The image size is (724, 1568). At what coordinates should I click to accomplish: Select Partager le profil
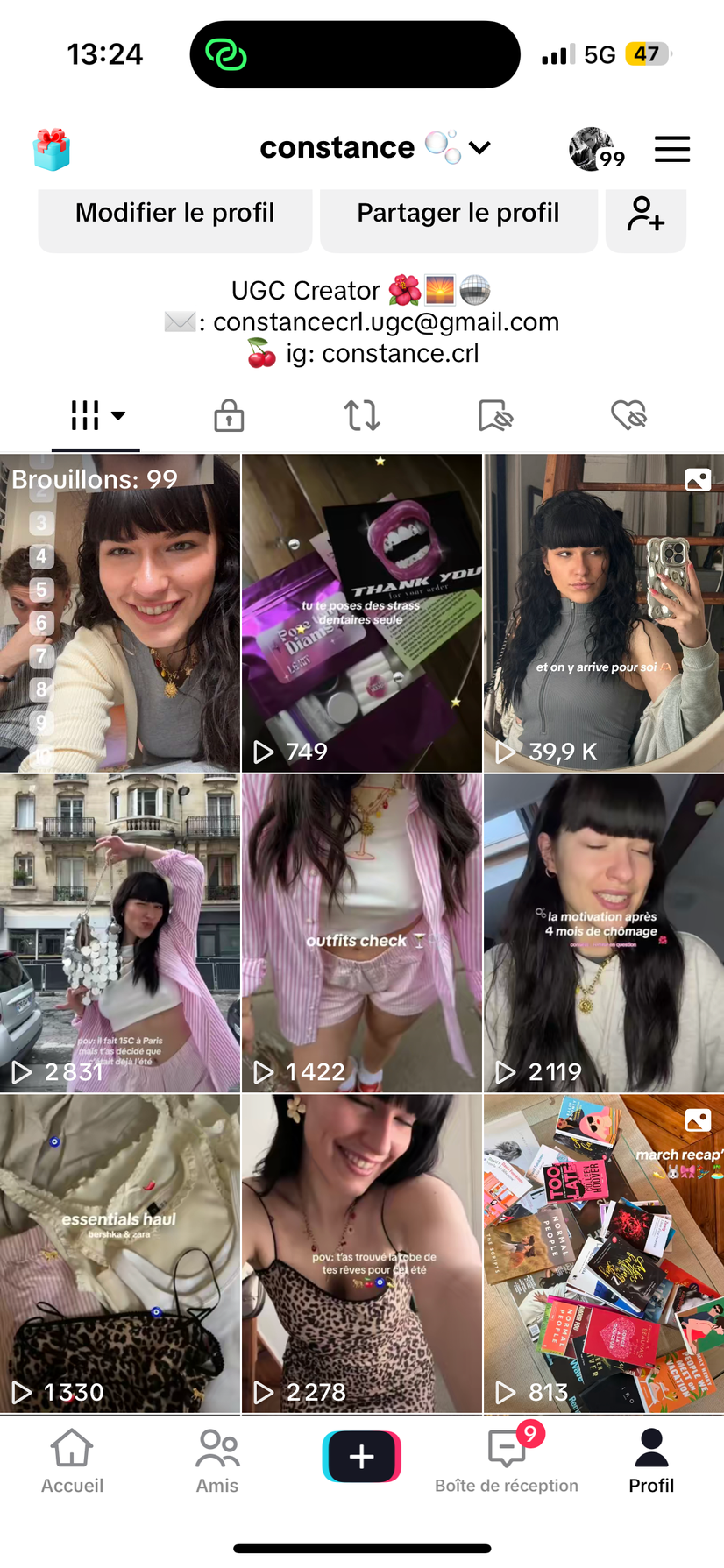tap(458, 214)
